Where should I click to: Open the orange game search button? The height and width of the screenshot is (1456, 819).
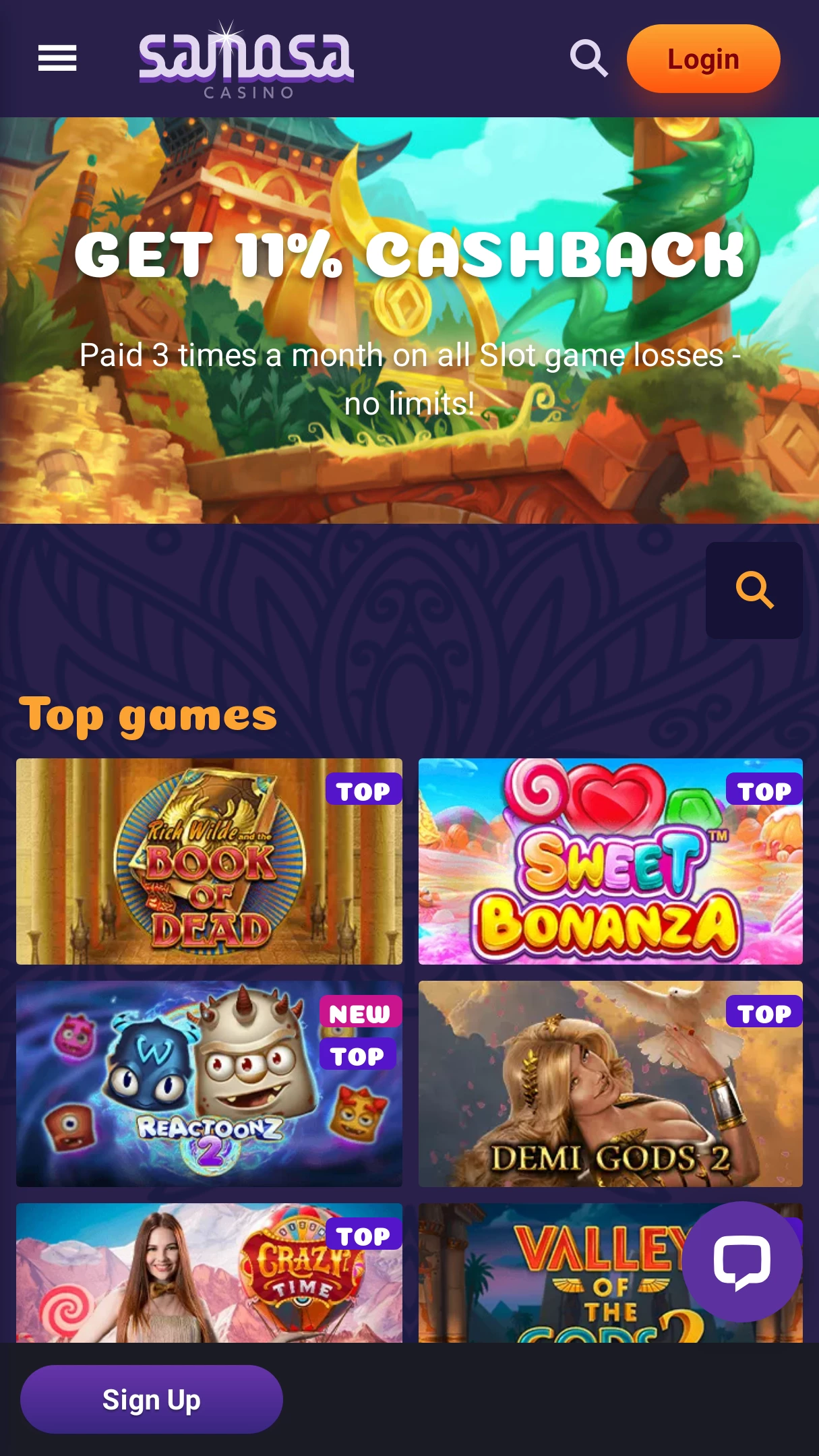point(754,590)
